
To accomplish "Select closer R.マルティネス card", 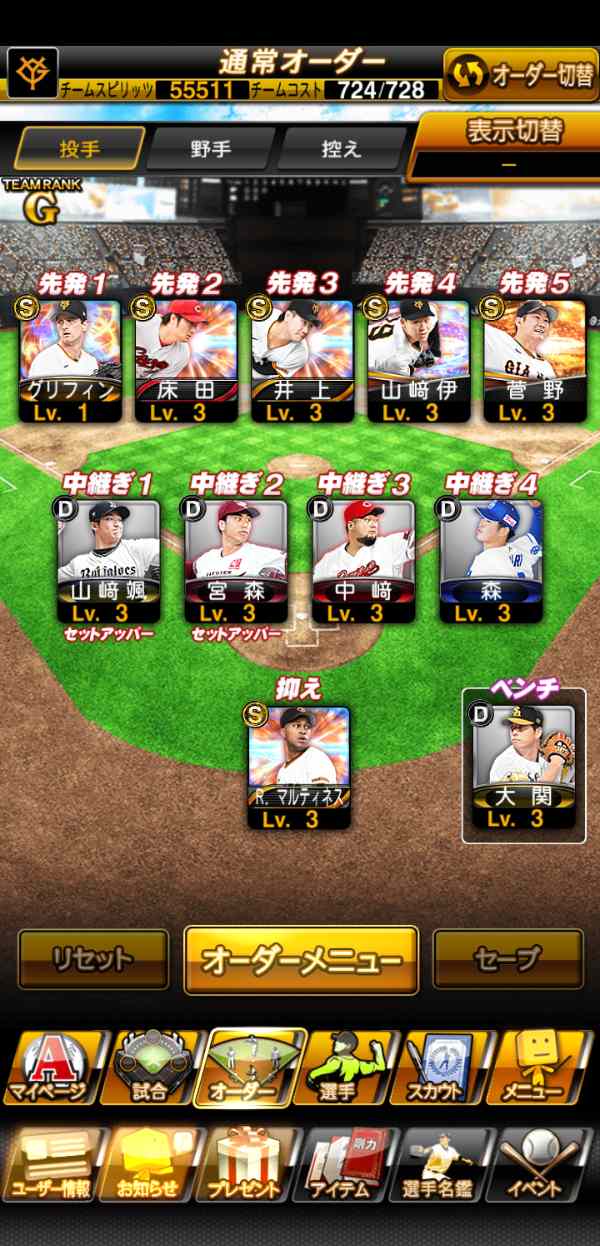I will 299,768.
